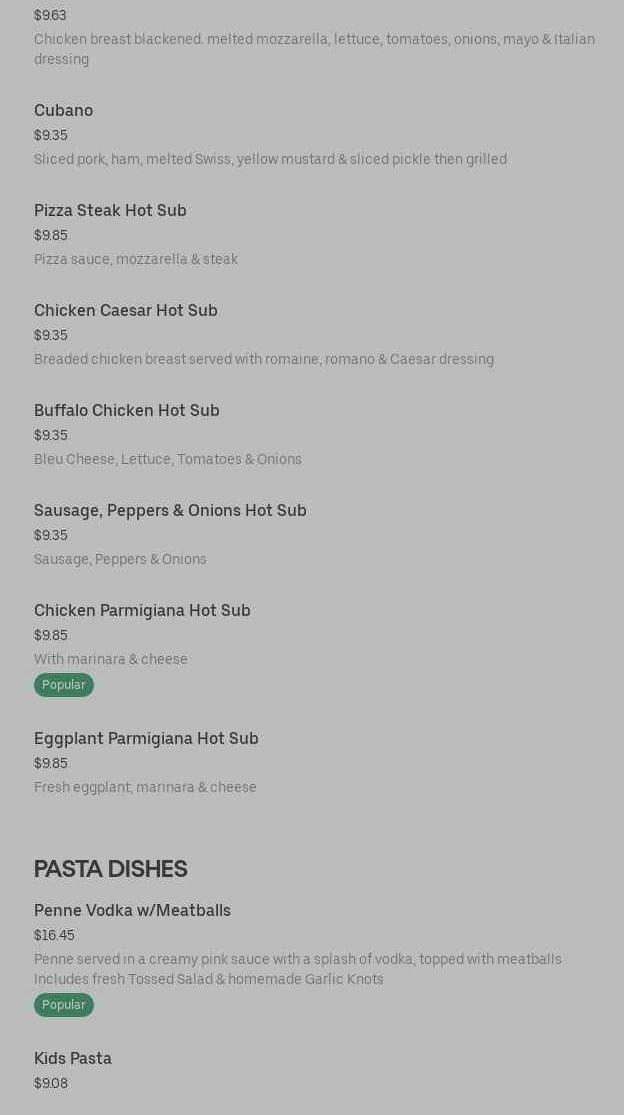
Task: Select Sausage, Peppers & Onions Hot Sub
Action: point(170,510)
